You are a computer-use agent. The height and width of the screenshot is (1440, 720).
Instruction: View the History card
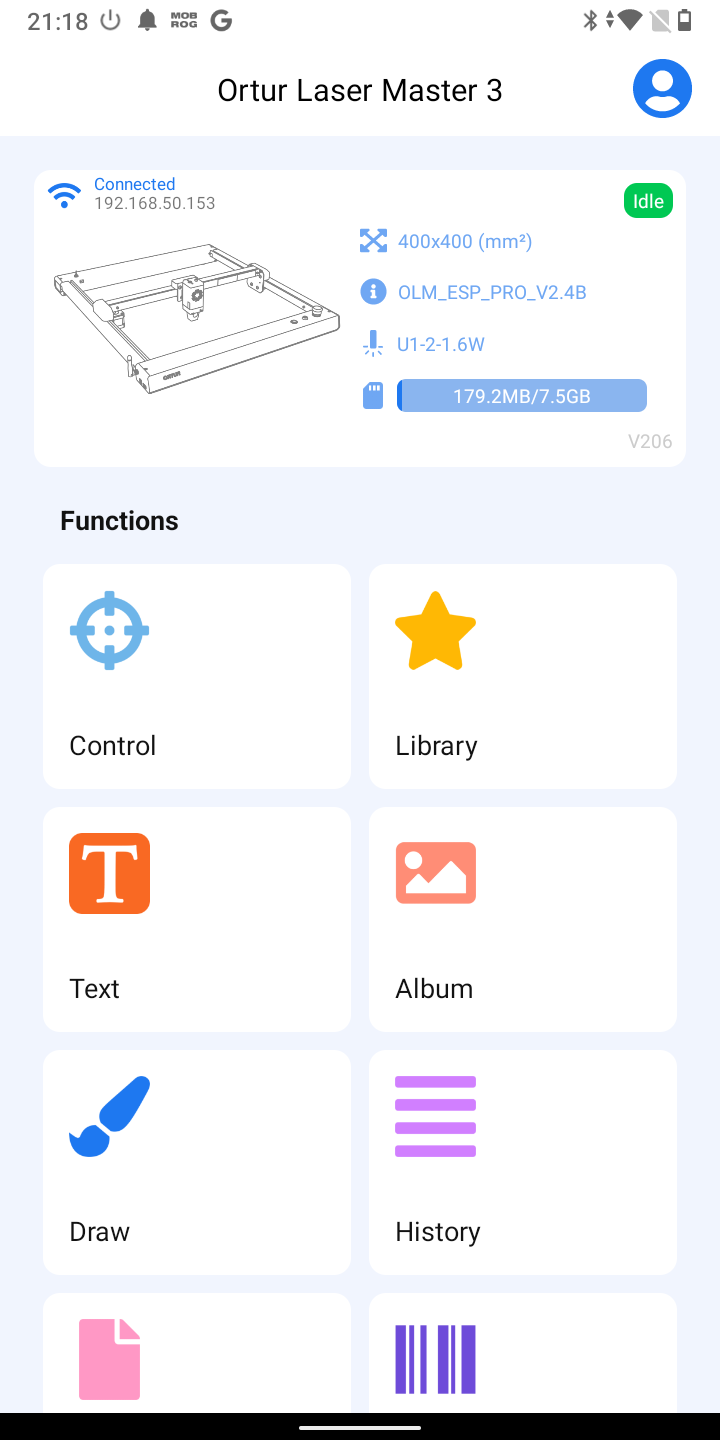(x=523, y=1162)
